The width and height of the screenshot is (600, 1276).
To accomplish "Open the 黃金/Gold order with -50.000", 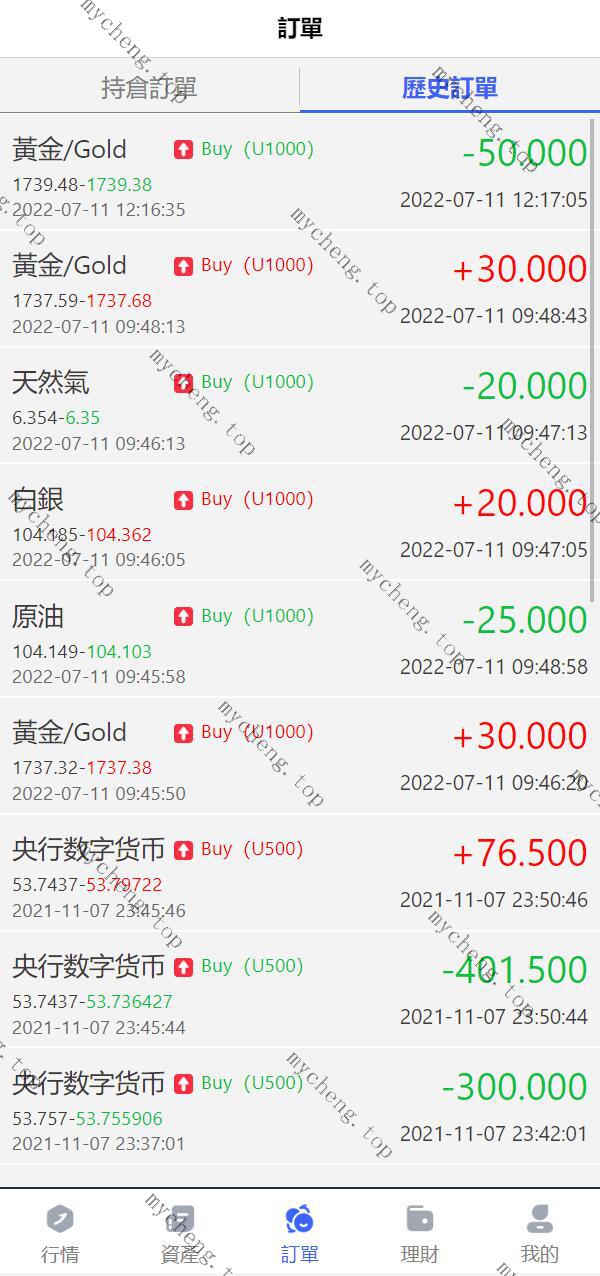I will pyautogui.click(x=300, y=172).
